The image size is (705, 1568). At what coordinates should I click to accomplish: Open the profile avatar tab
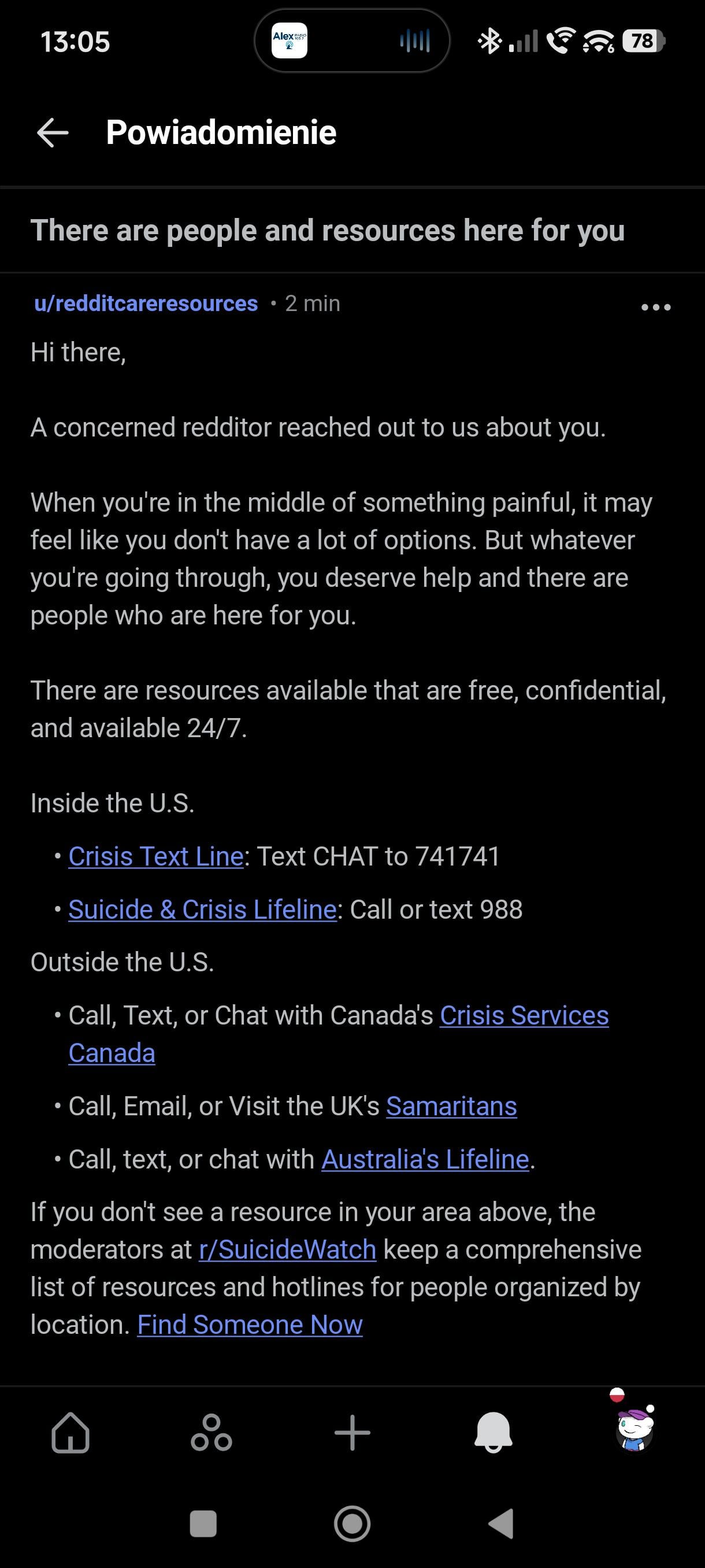(634, 1430)
